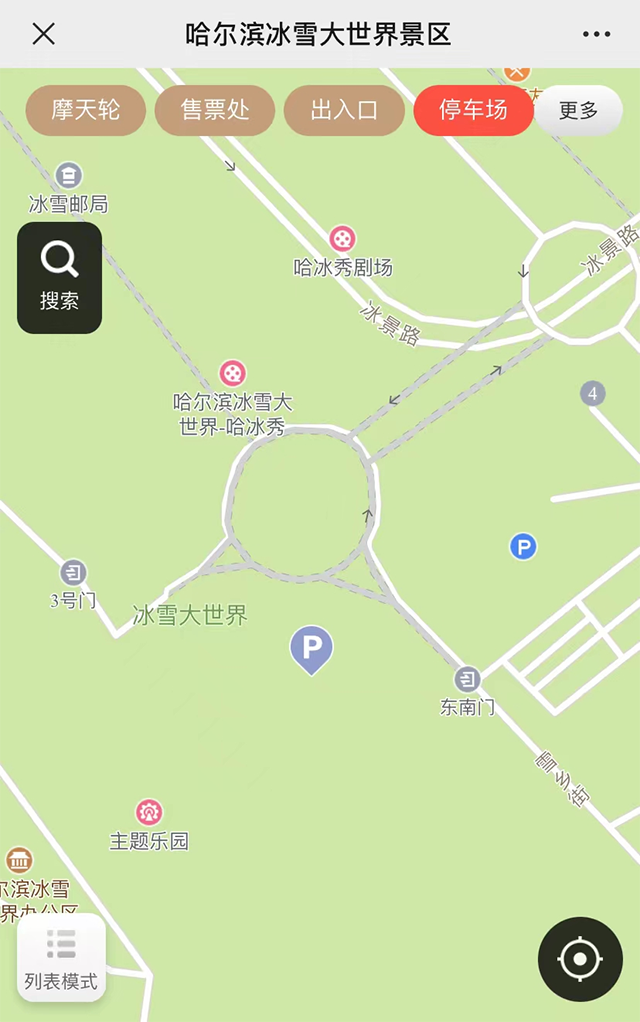
Task: Open the 3号门 gate marker
Action: coord(73,573)
